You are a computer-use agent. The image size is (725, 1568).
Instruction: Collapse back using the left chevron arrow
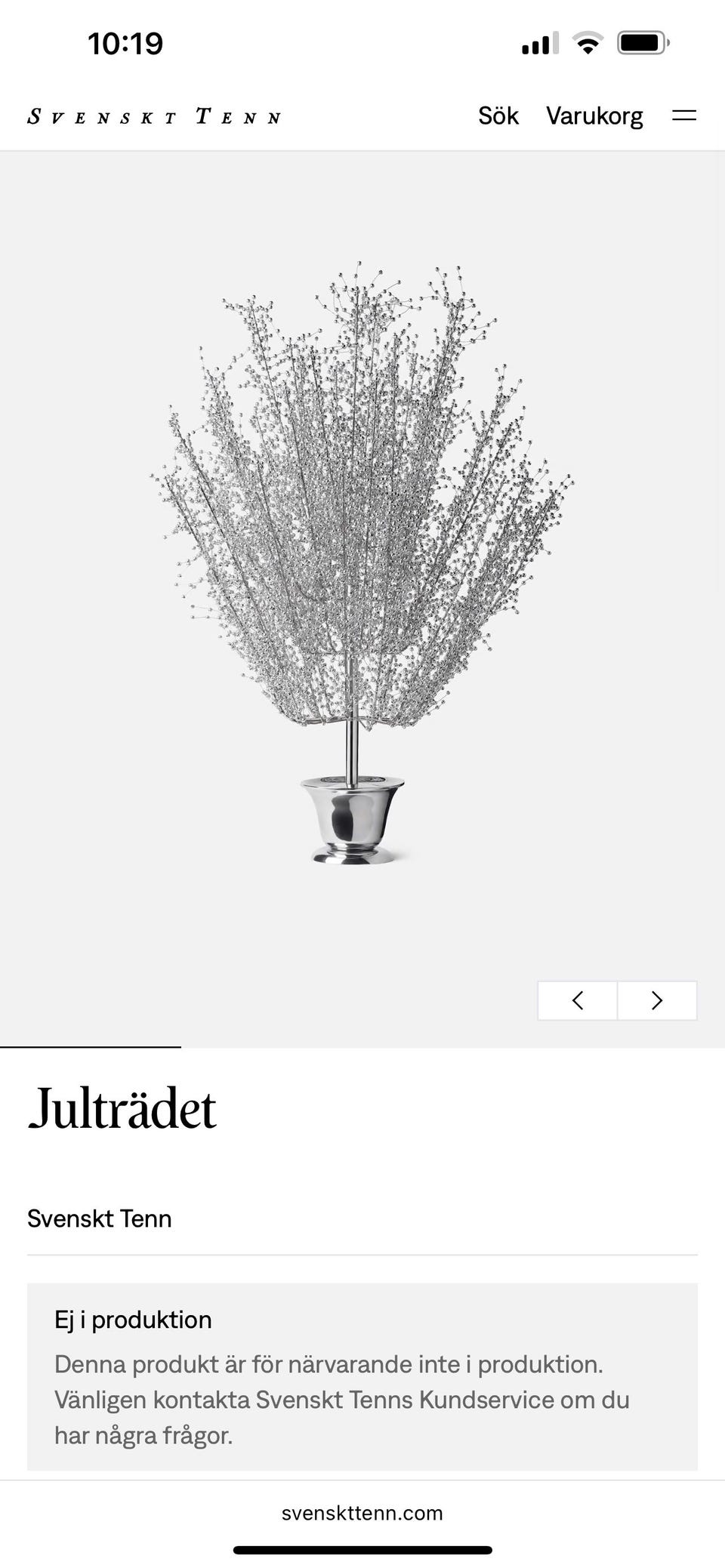click(x=577, y=1000)
